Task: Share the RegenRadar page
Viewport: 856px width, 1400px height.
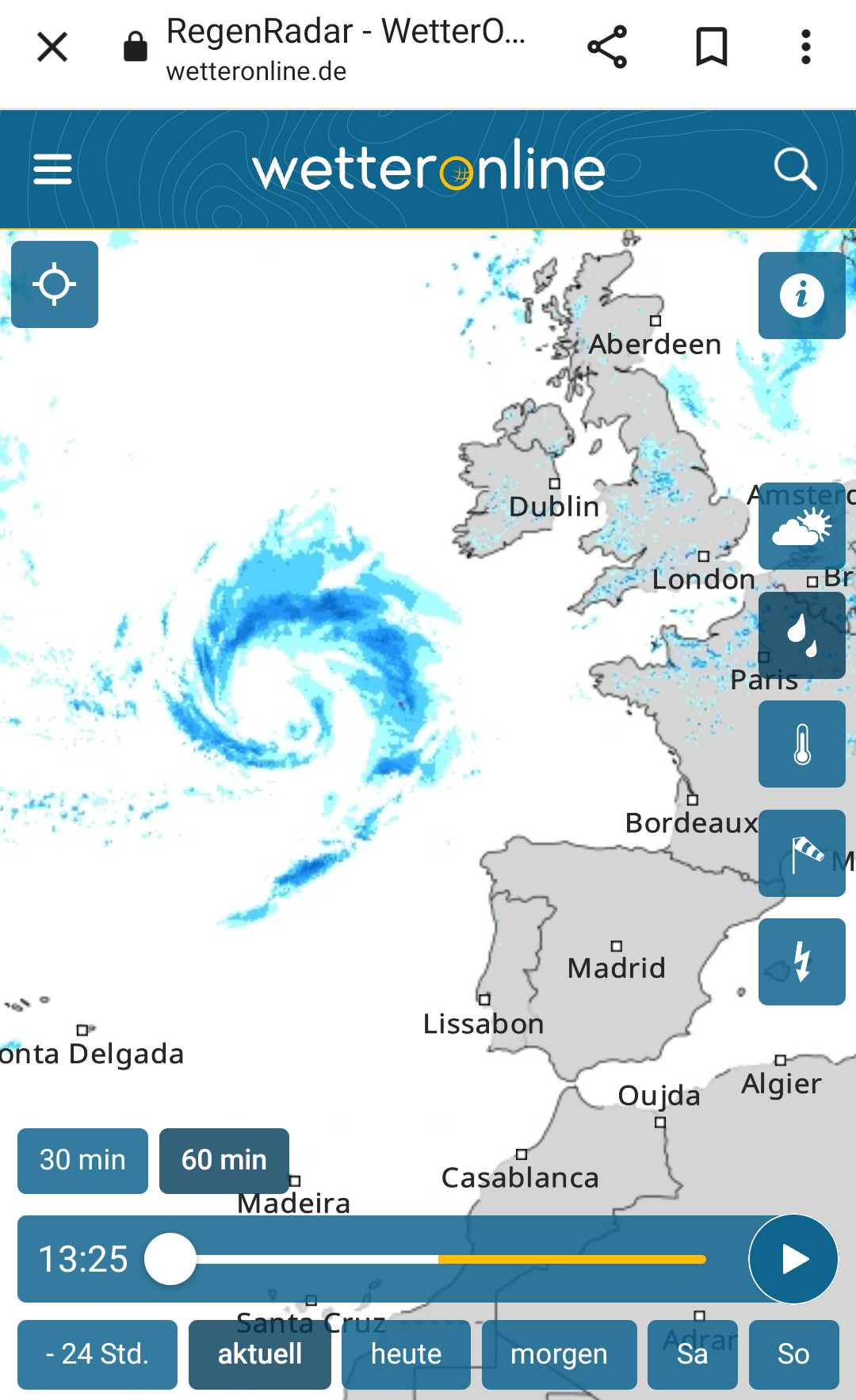Action: 607,48
